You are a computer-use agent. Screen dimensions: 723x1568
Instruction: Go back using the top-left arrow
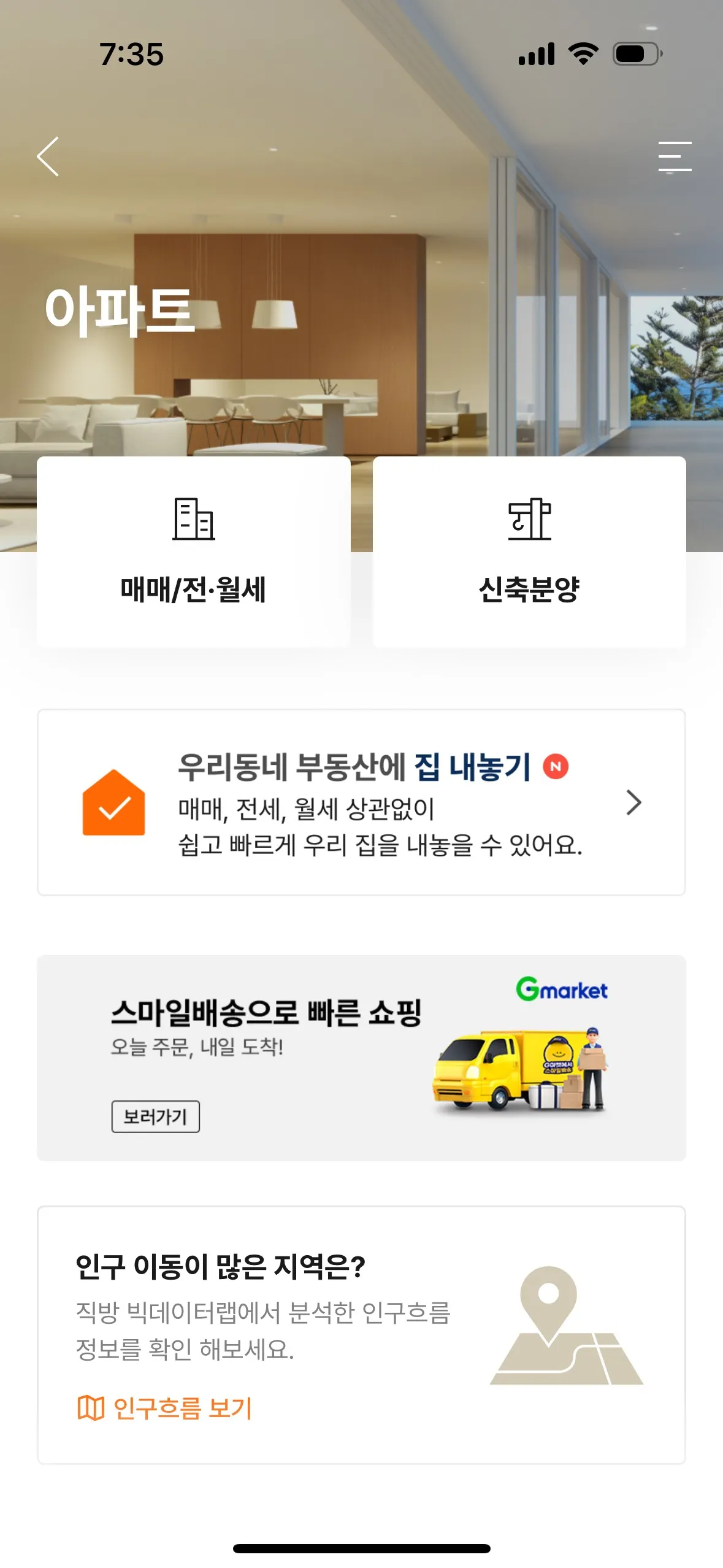point(48,156)
